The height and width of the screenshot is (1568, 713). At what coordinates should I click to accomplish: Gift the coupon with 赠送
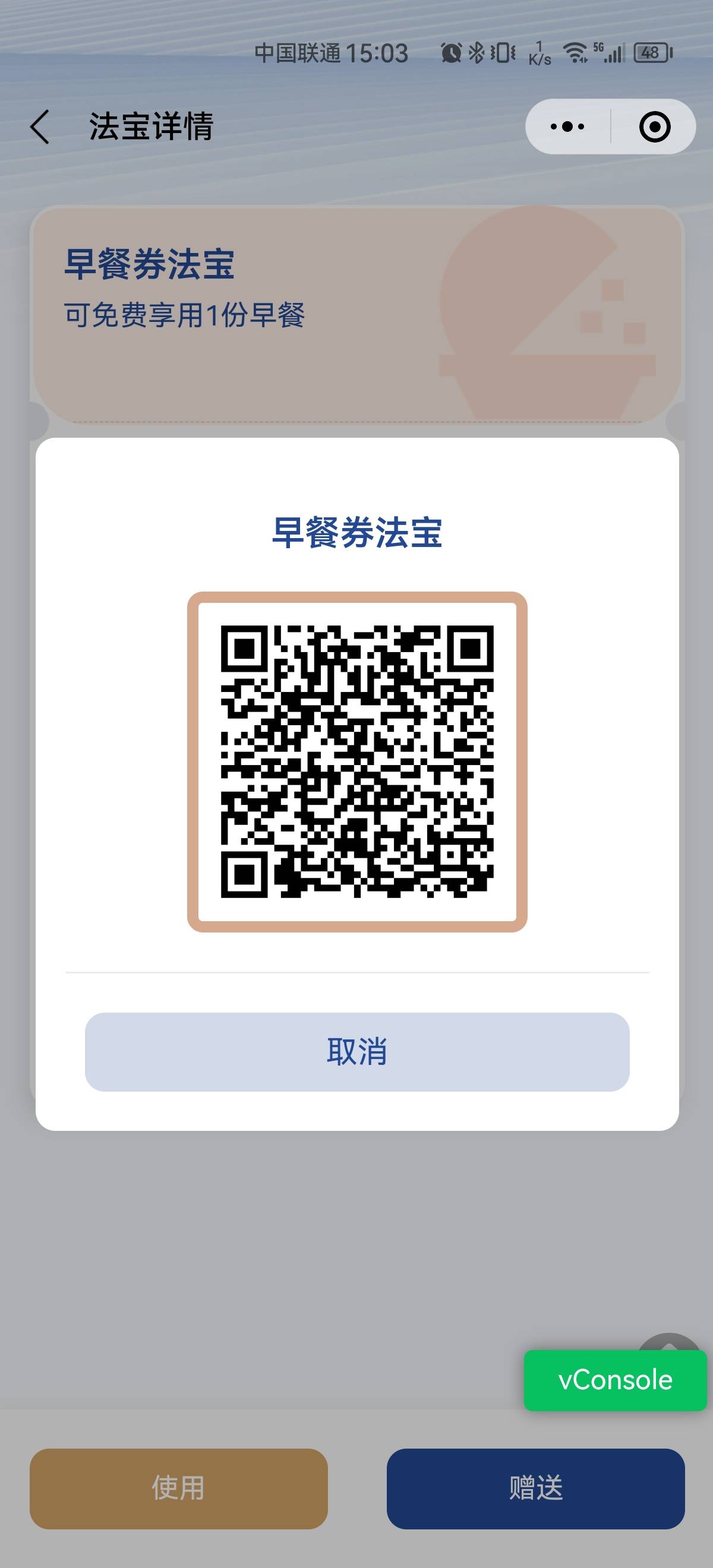(535, 1488)
